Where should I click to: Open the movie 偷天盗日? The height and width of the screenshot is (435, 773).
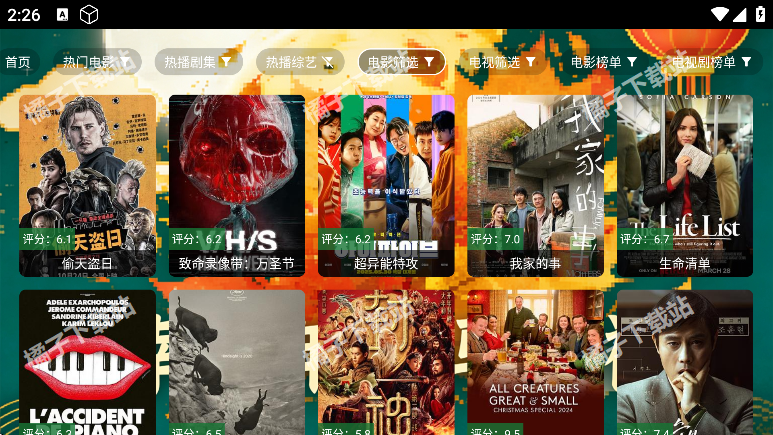[87, 185]
